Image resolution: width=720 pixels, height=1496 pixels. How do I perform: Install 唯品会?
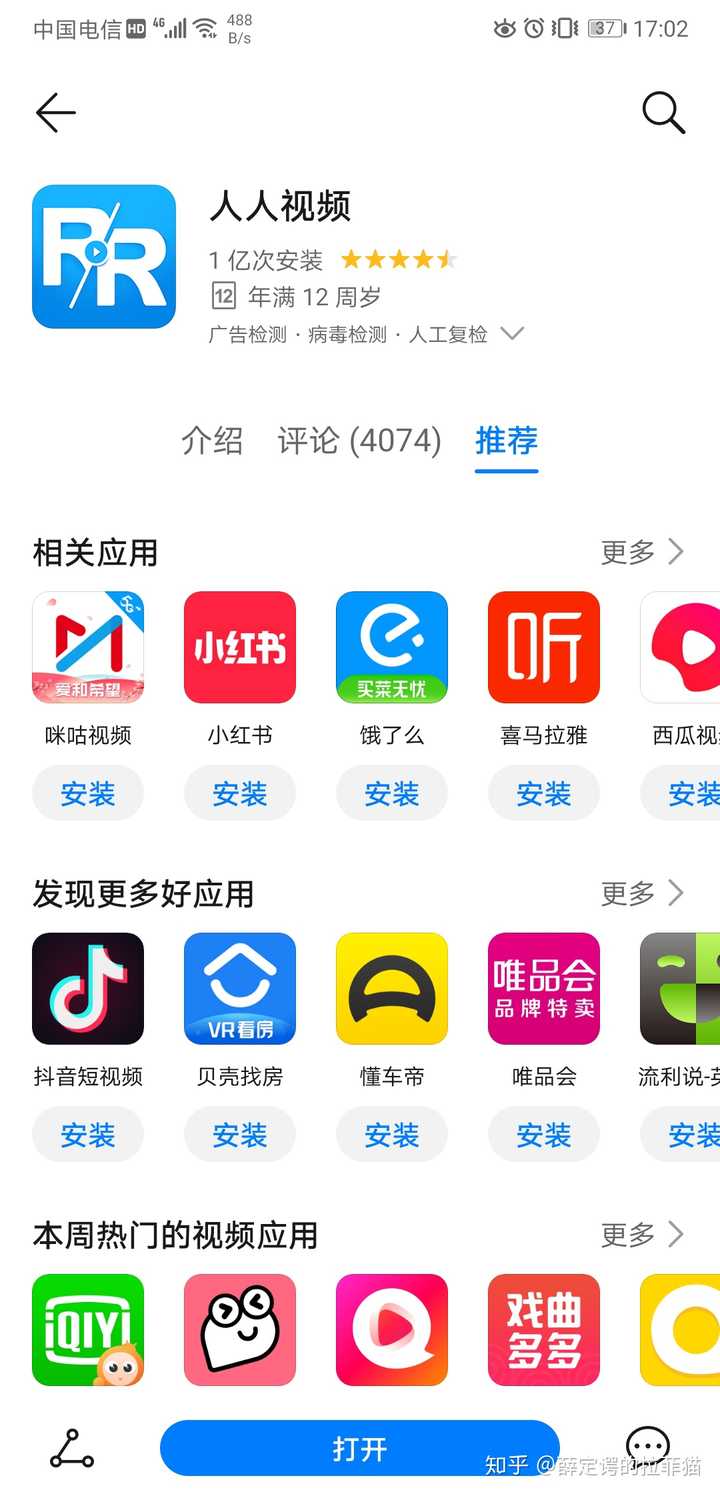544,1135
